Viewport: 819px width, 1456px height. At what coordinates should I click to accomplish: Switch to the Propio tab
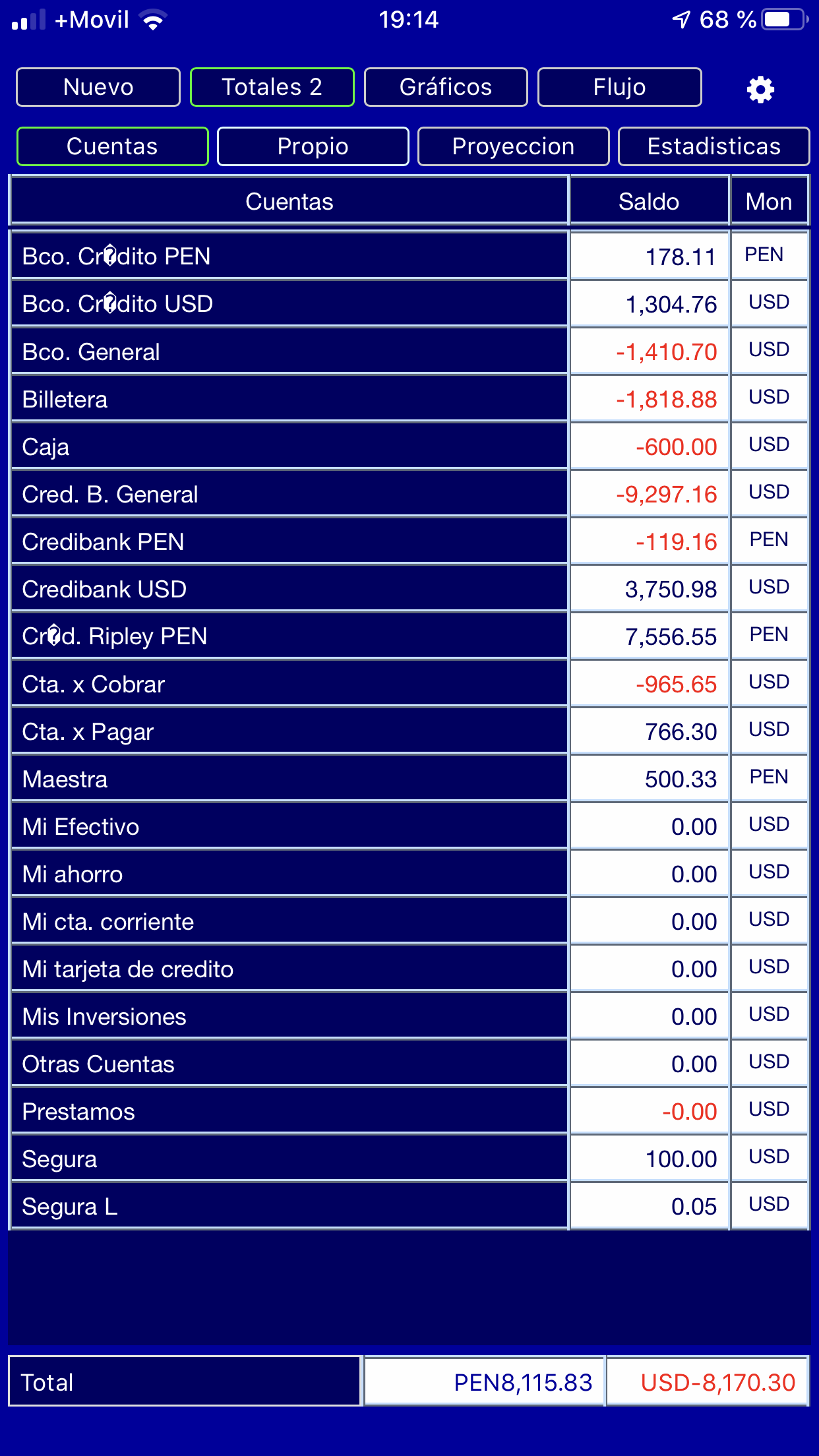(x=313, y=146)
